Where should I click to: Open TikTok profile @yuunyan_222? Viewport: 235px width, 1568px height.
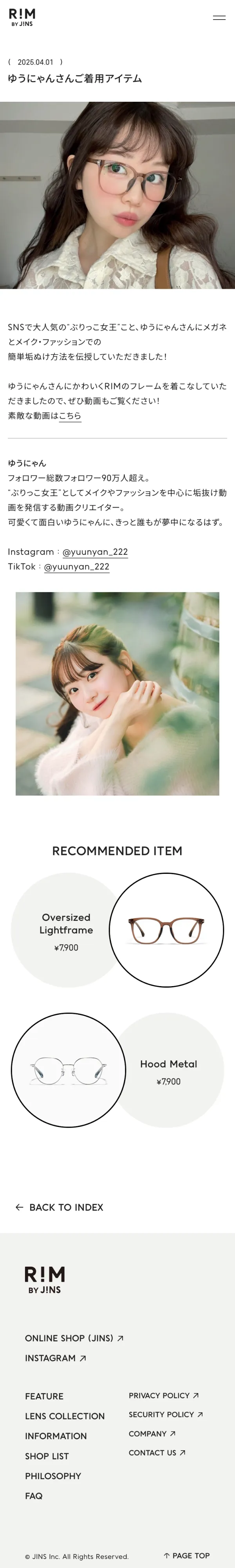coord(77,566)
